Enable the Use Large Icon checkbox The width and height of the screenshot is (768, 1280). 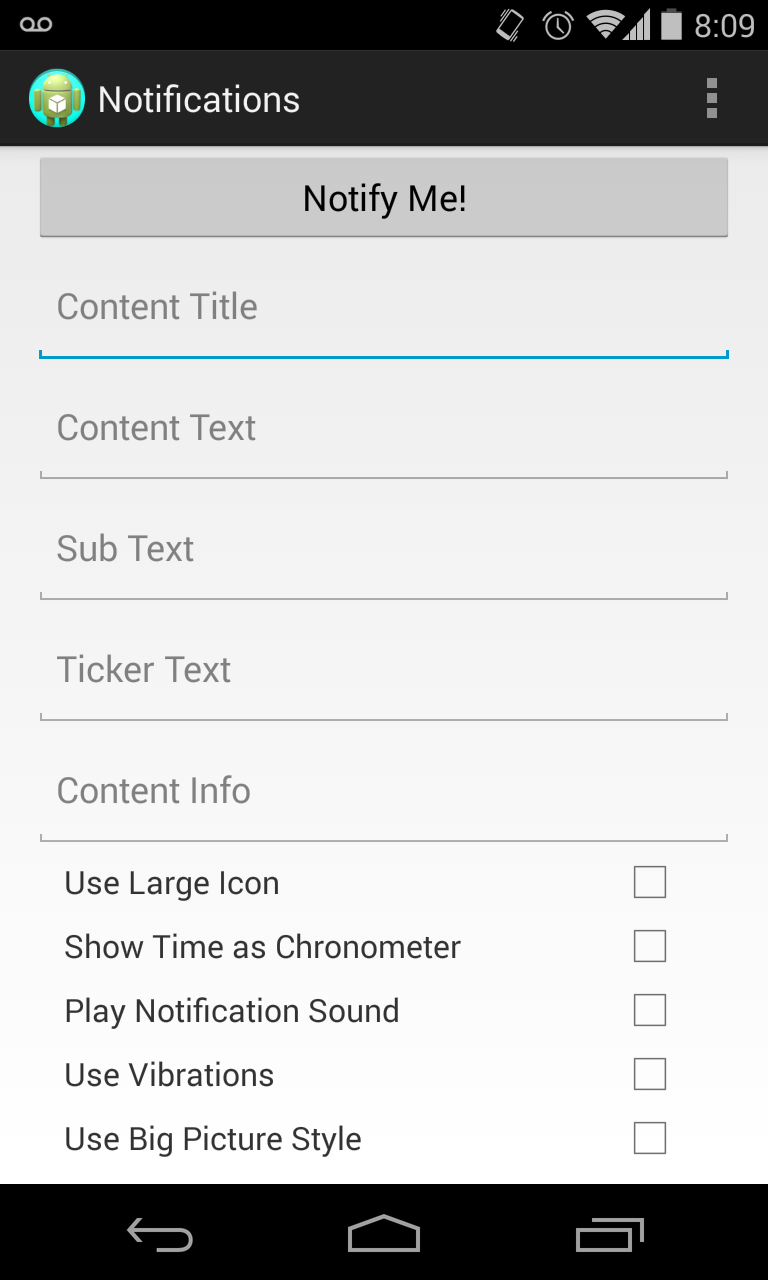click(649, 882)
